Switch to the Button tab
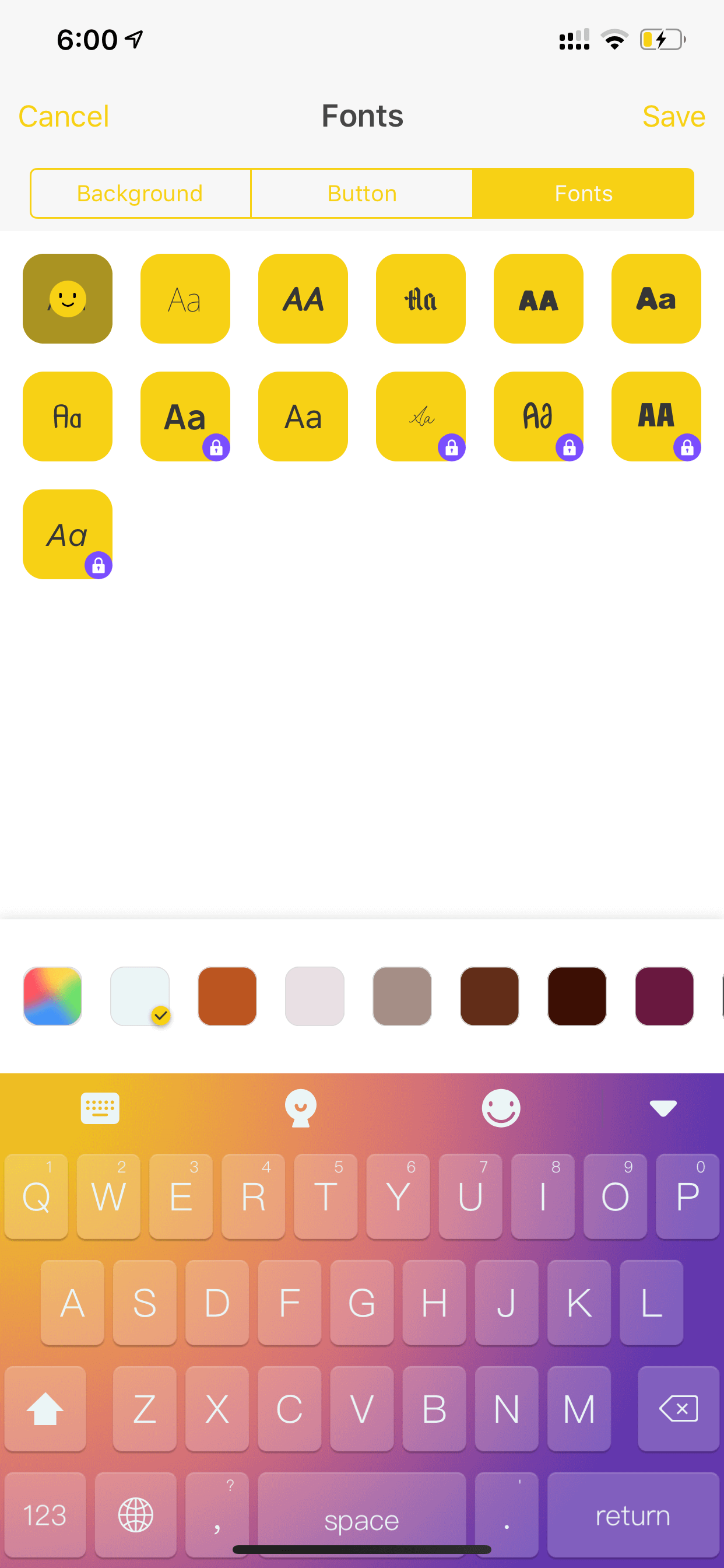This screenshot has height=1568, width=724. coord(362,193)
